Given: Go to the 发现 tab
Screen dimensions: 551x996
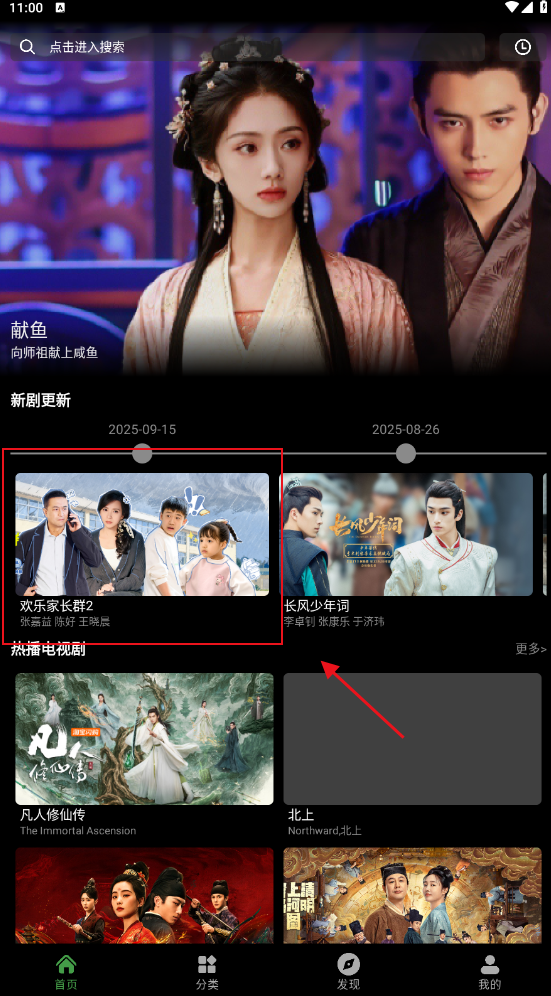Looking at the screenshot, I should point(348,972).
